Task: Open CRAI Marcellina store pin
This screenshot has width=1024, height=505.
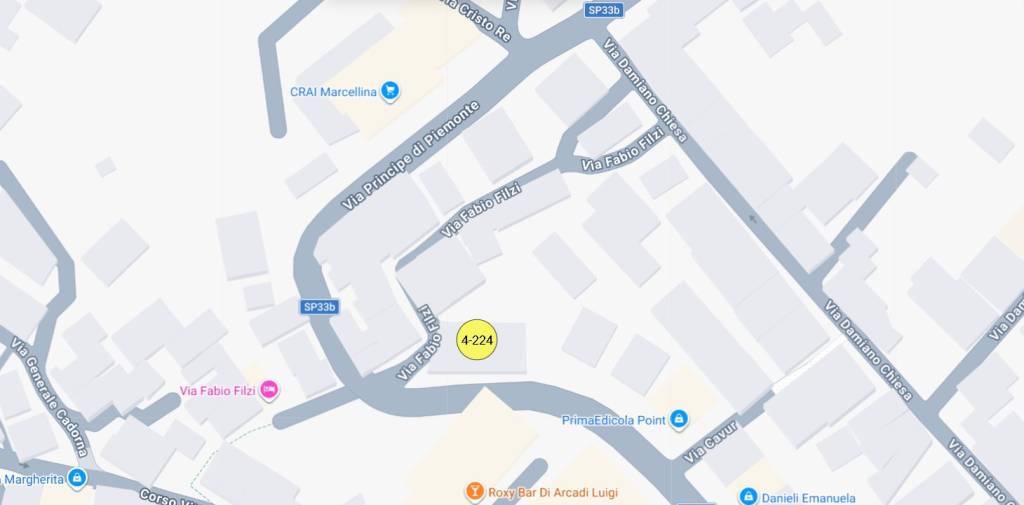Action: [390, 92]
